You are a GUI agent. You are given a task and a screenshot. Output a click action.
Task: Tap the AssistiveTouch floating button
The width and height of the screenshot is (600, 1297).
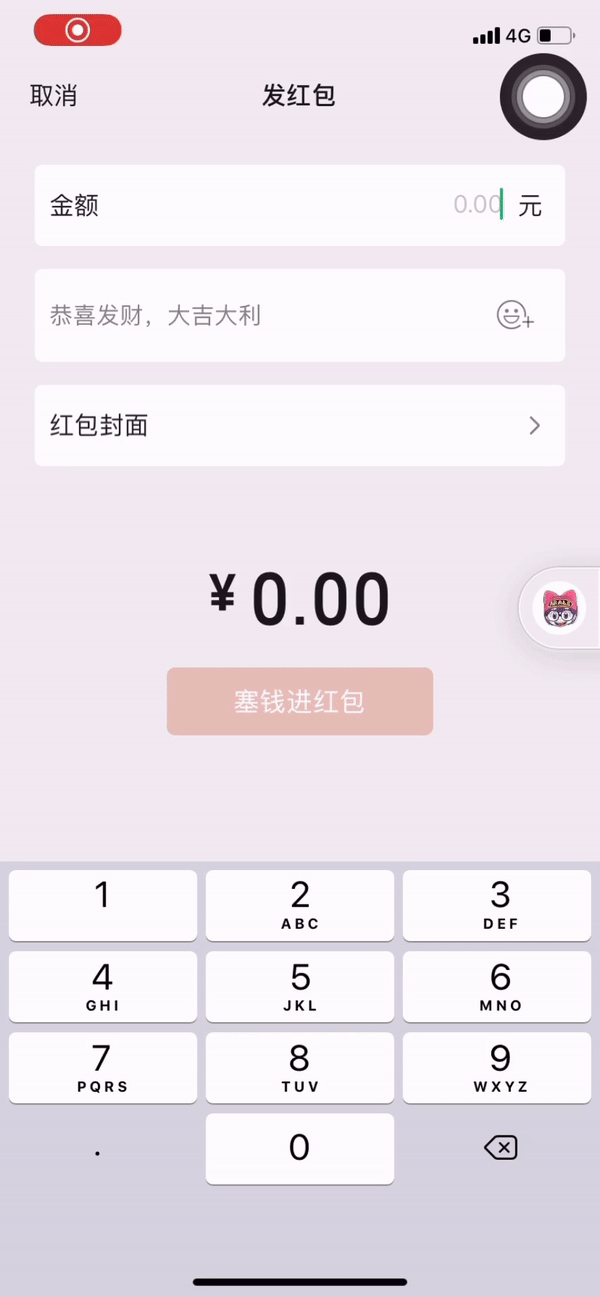coord(543,97)
